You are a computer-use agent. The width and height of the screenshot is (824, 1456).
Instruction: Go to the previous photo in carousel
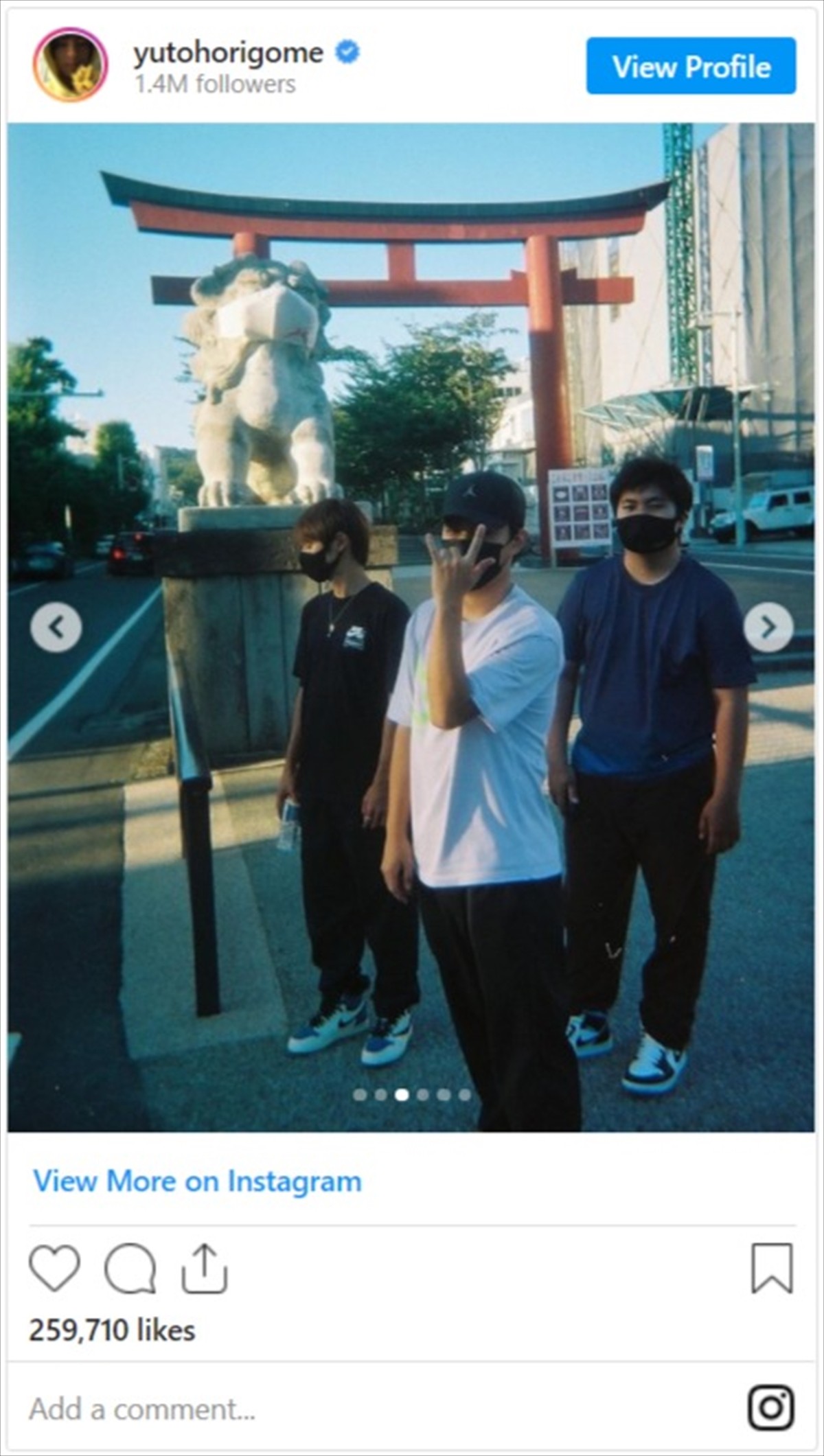click(56, 627)
